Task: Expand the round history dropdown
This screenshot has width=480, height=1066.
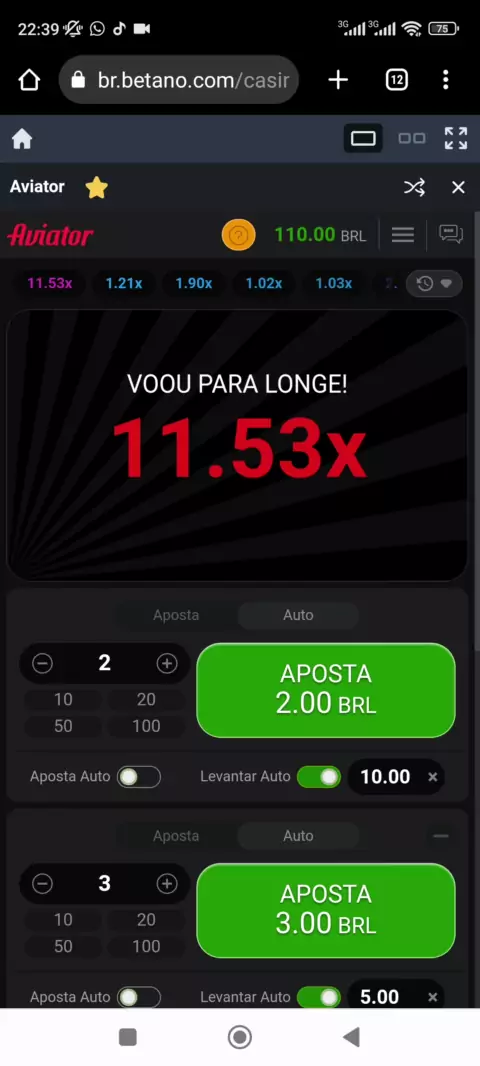Action: coord(434,283)
